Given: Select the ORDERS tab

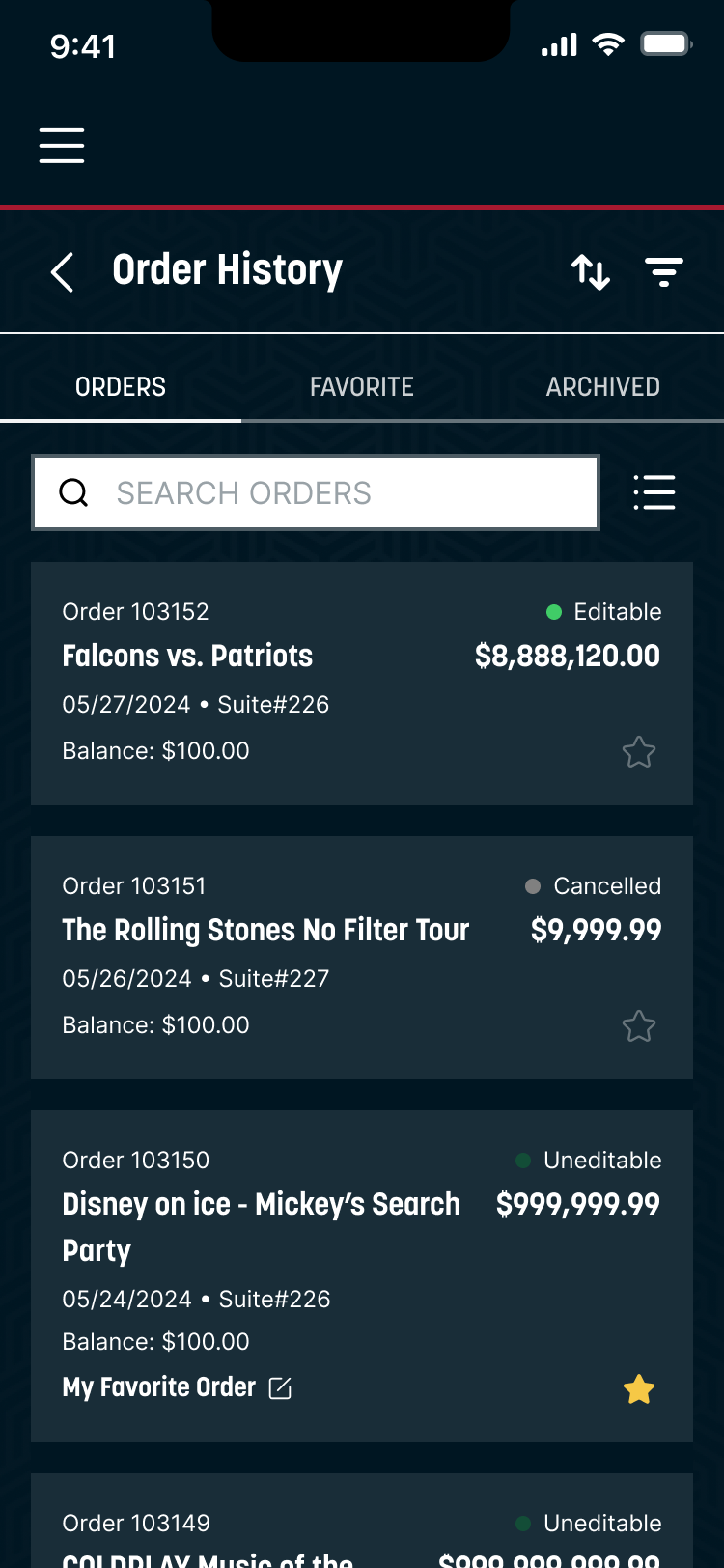Looking at the screenshot, I should tap(120, 386).
